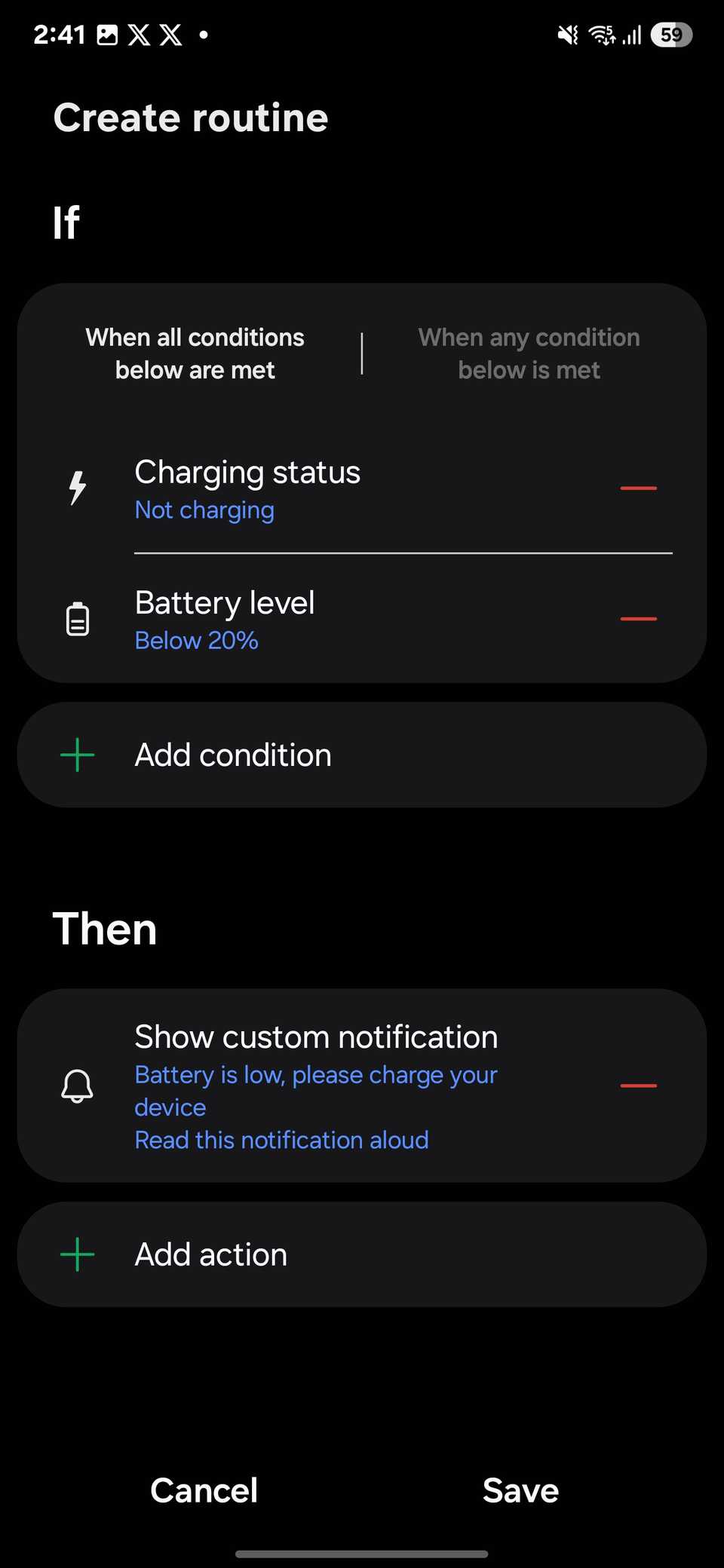Tap the battery percentage indicator showing 59
The image size is (724, 1568).
pyautogui.click(x=670, y=35)
